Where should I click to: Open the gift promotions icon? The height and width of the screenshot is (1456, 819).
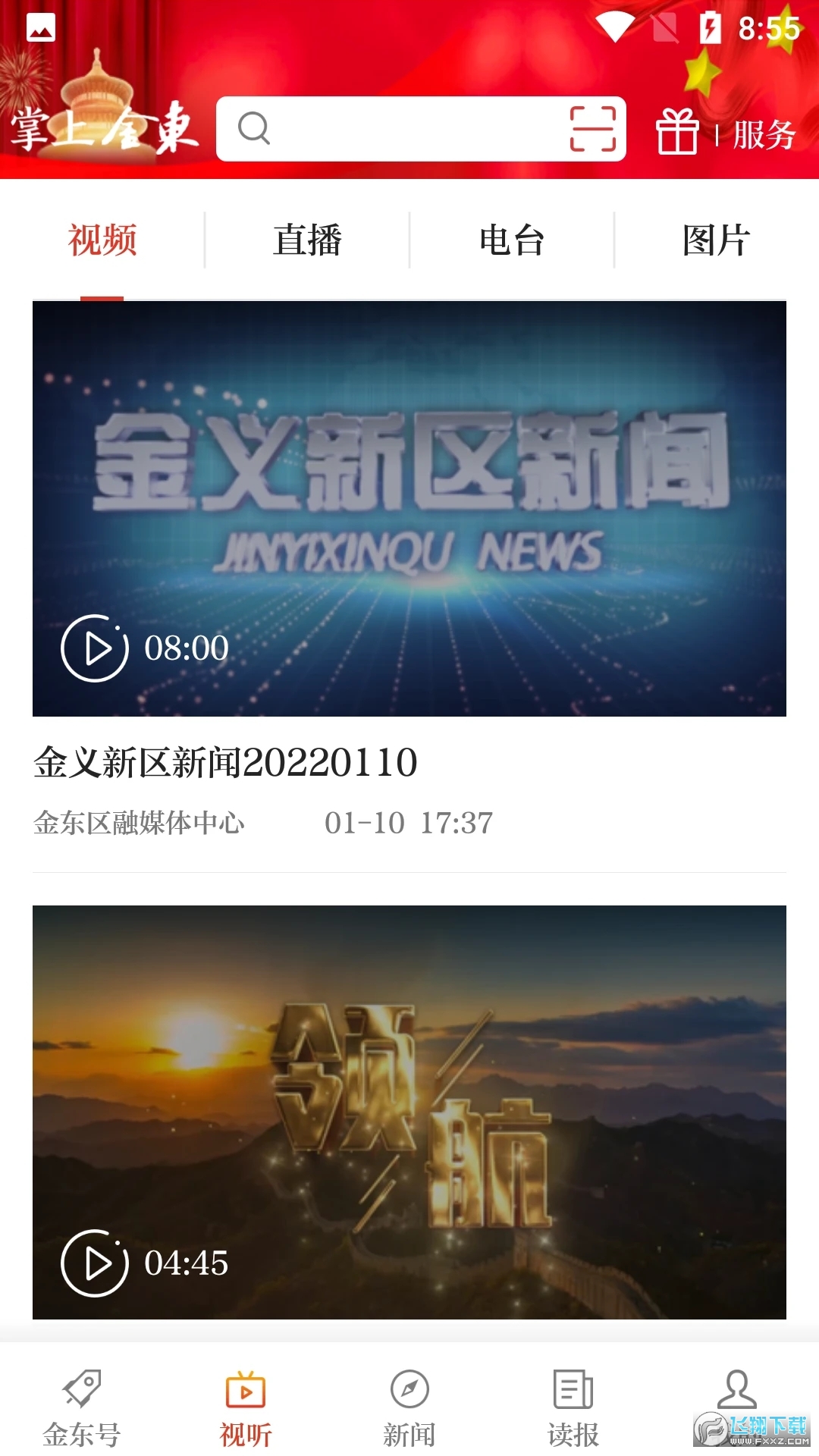[x=677, y=130]
